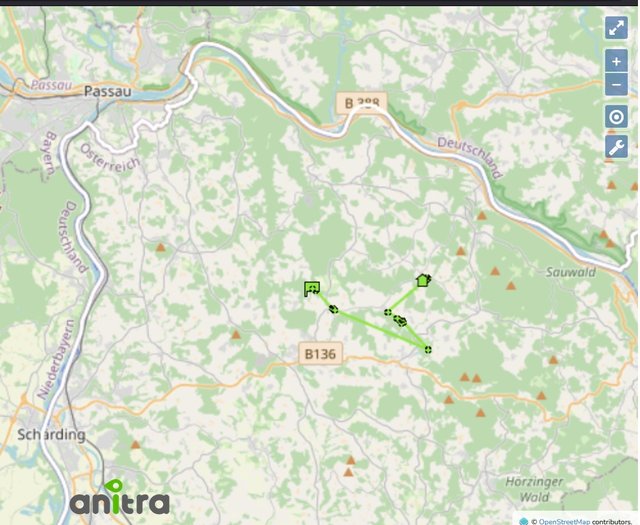640x525 pixels.
Task: Zoom out of the map
Action: [616, 84]
